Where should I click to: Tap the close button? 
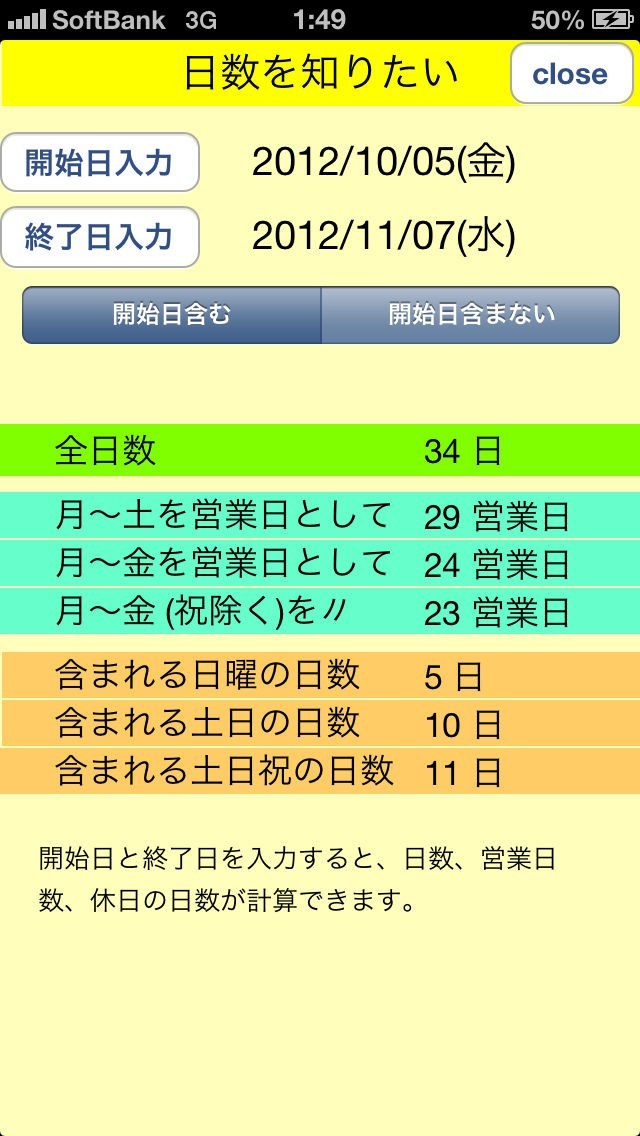[x=570, y=74]
